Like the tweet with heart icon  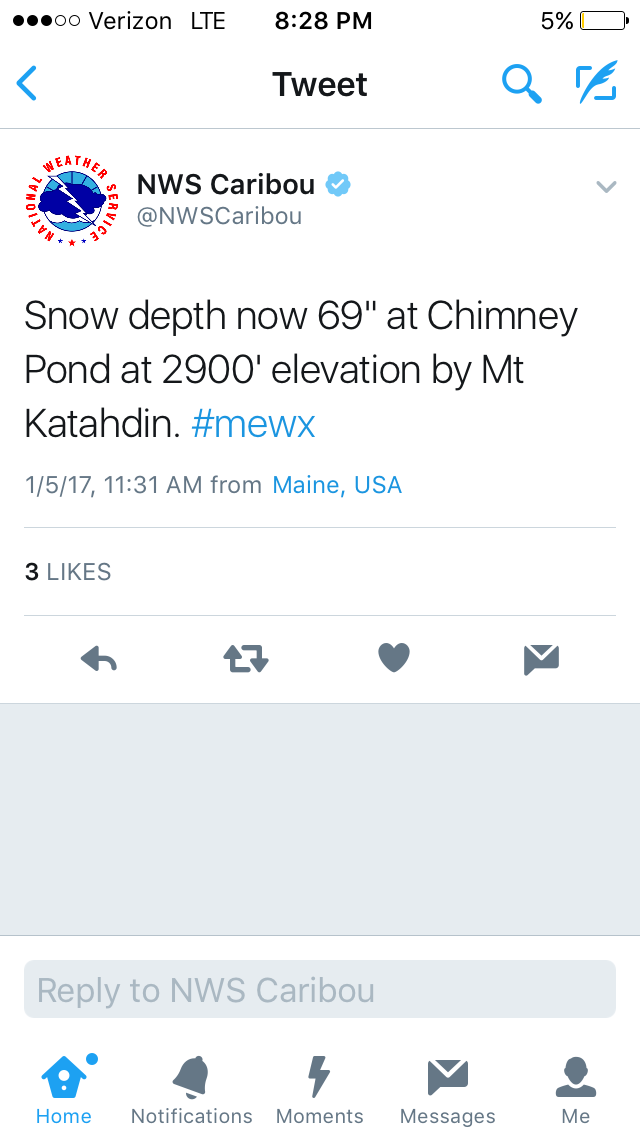(394, 658)
